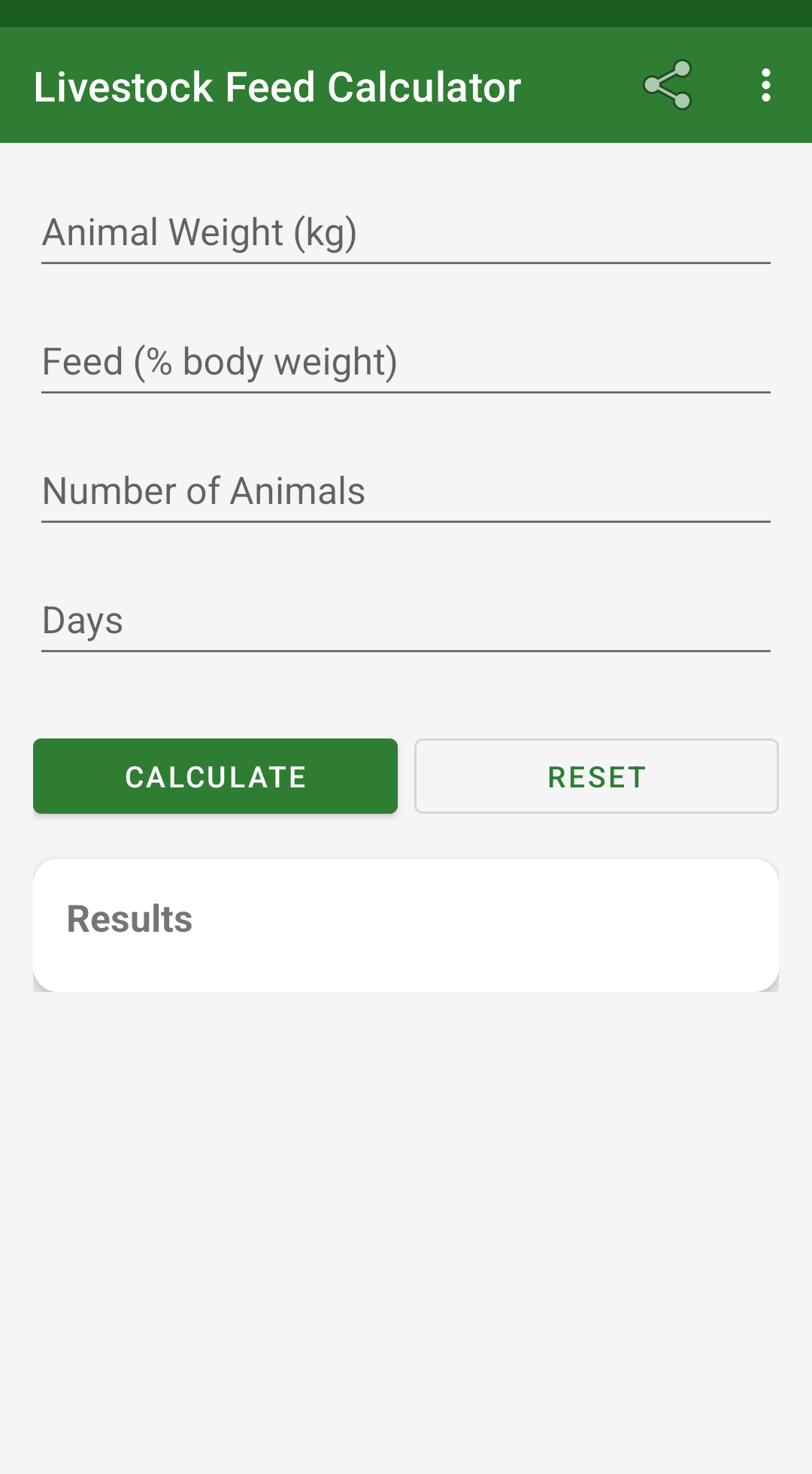Focus the Number of Animals input

pyautogui.click(x=406, y=490)
